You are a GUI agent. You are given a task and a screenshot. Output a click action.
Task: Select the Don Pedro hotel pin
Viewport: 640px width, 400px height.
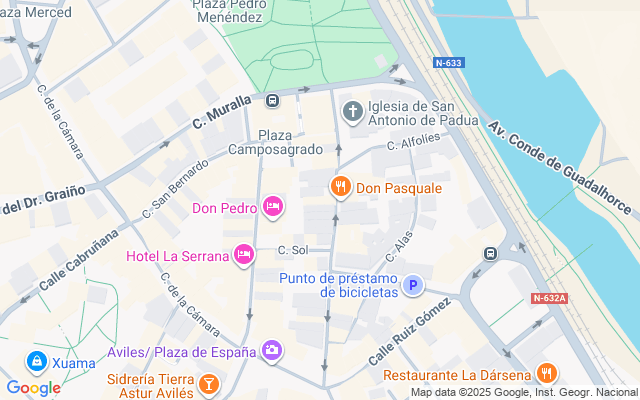[272, 208]
